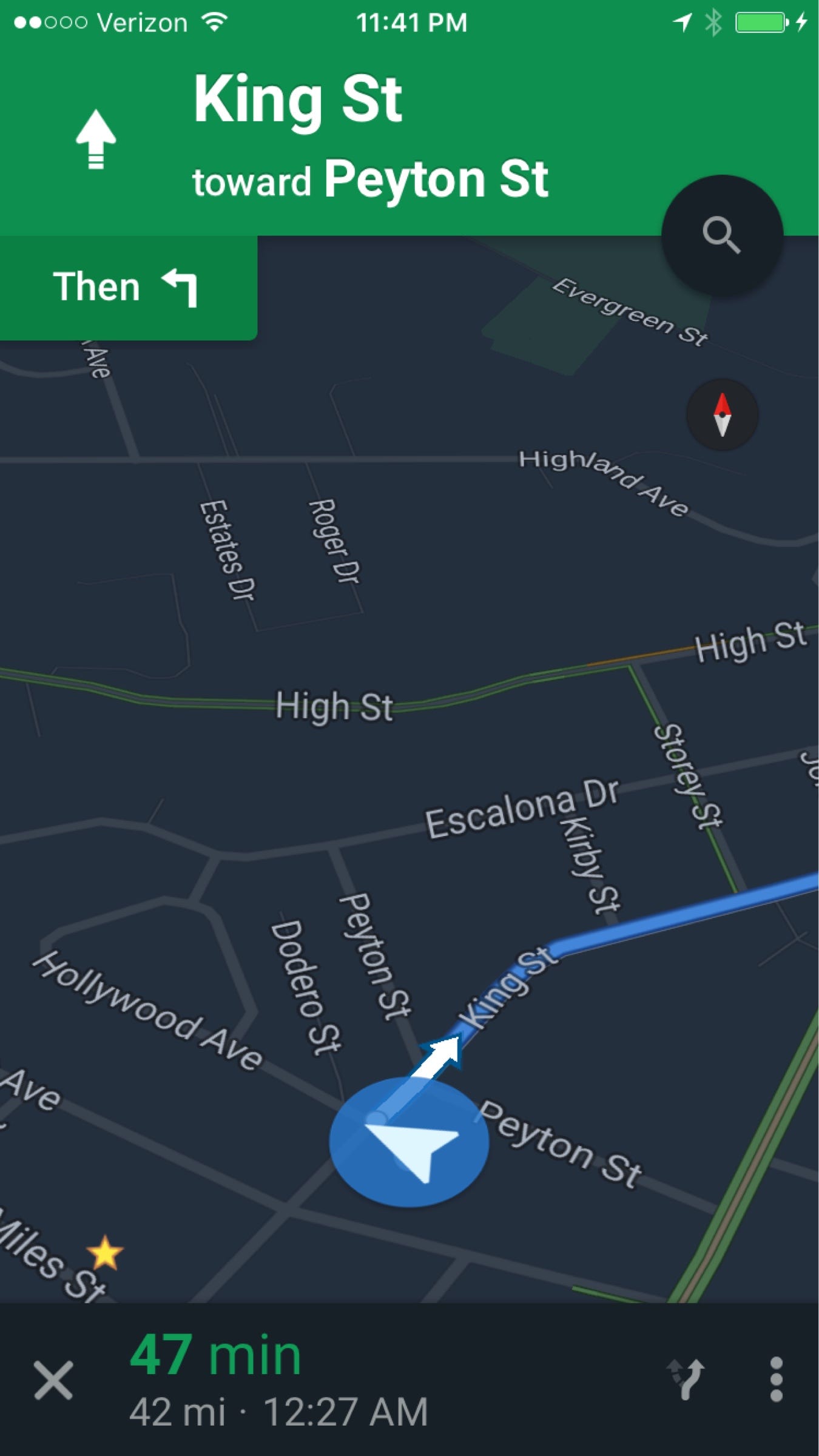Open search along the route
The height and width of the screenshot is (1456, 819).
(x=721, y=235)
